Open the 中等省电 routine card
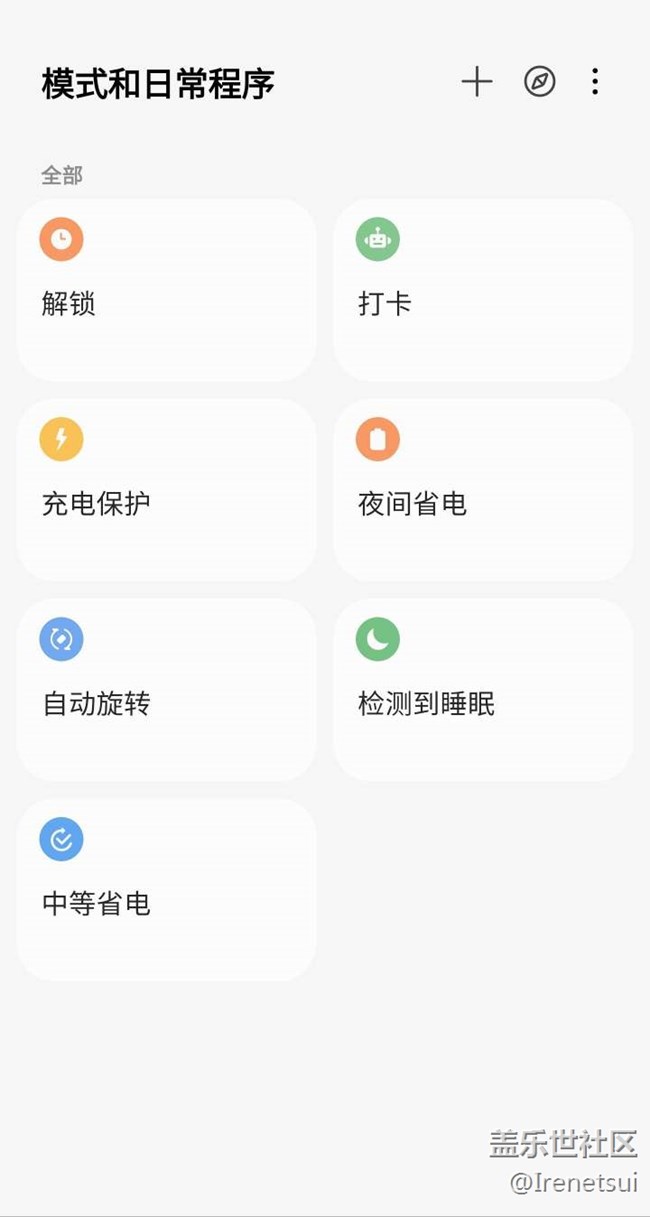 tap(167, 890)
